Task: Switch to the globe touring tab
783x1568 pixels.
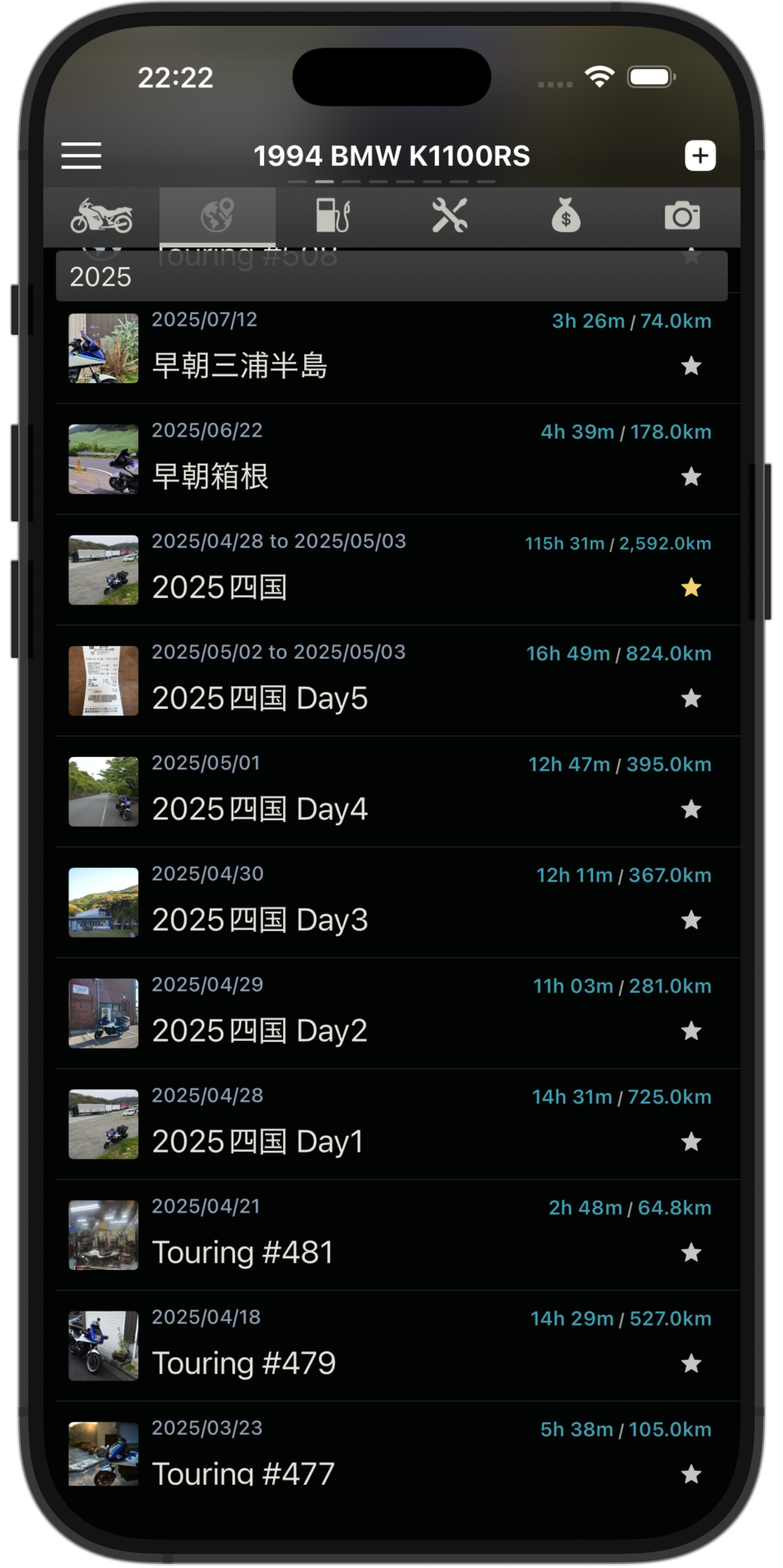Action: (x=217, y=216)
